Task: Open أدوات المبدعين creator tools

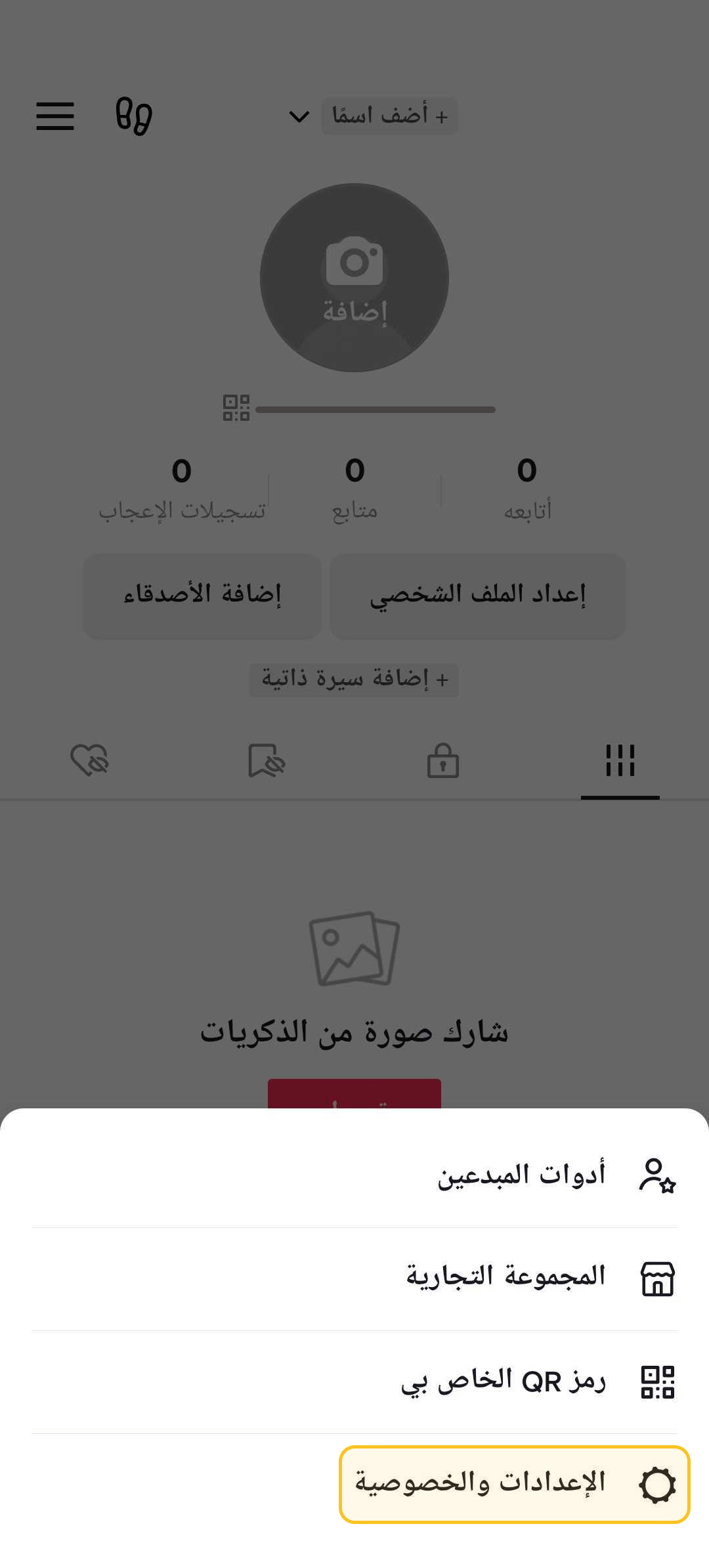Action: pyautogui.click(x=354, y=1175)
